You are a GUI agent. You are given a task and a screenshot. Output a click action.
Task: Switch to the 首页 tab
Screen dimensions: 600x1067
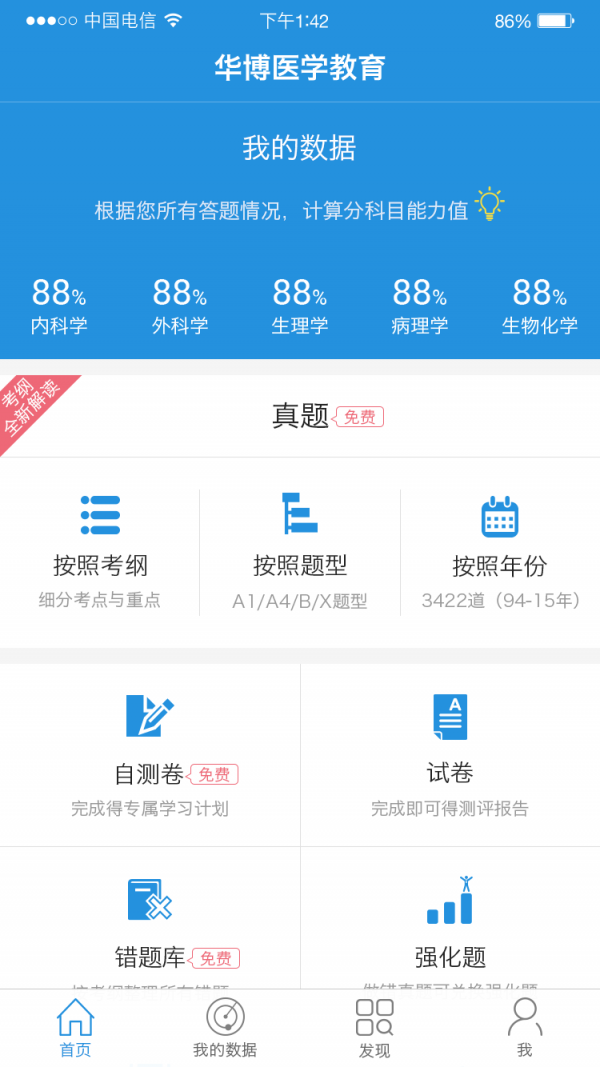[x=75, y=1028]
